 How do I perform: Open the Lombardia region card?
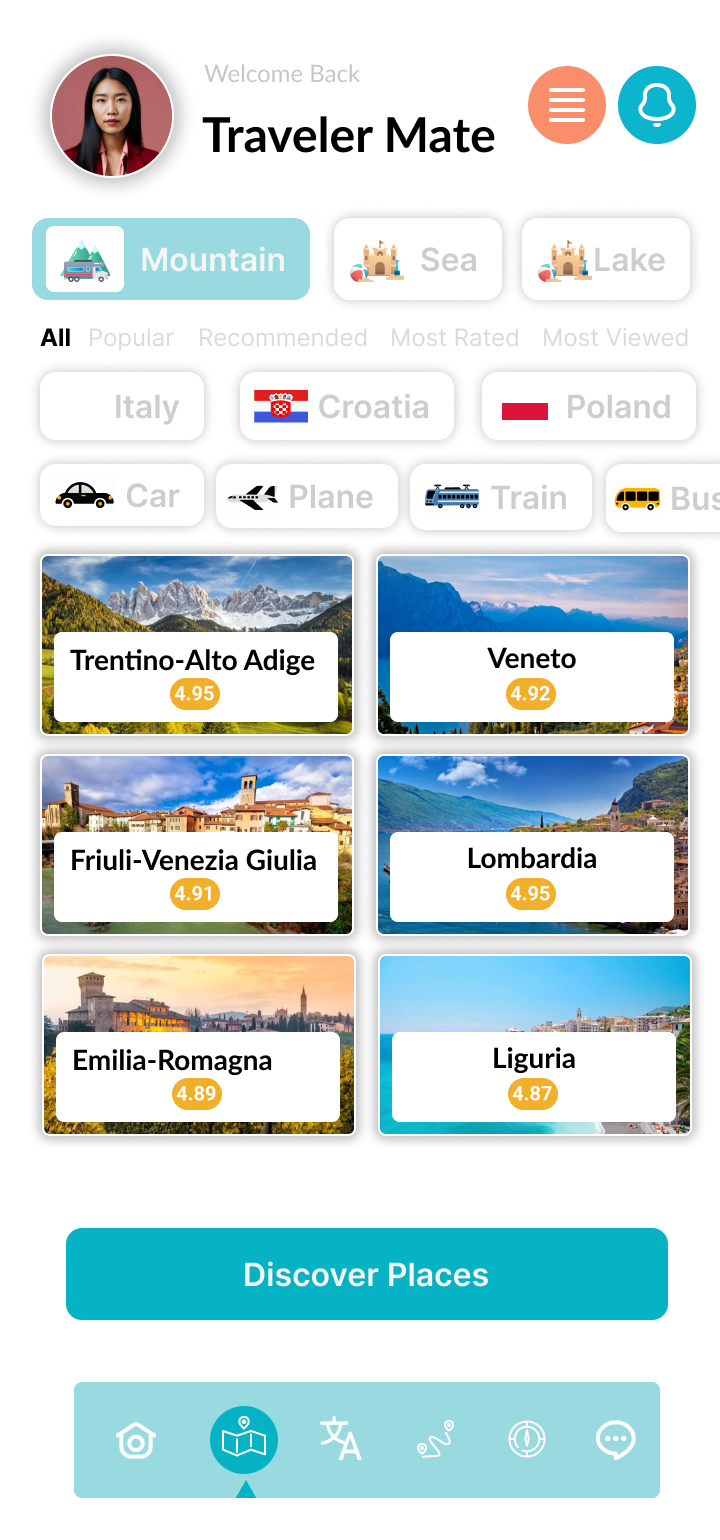pyautogui.click(x=533, y=845)
